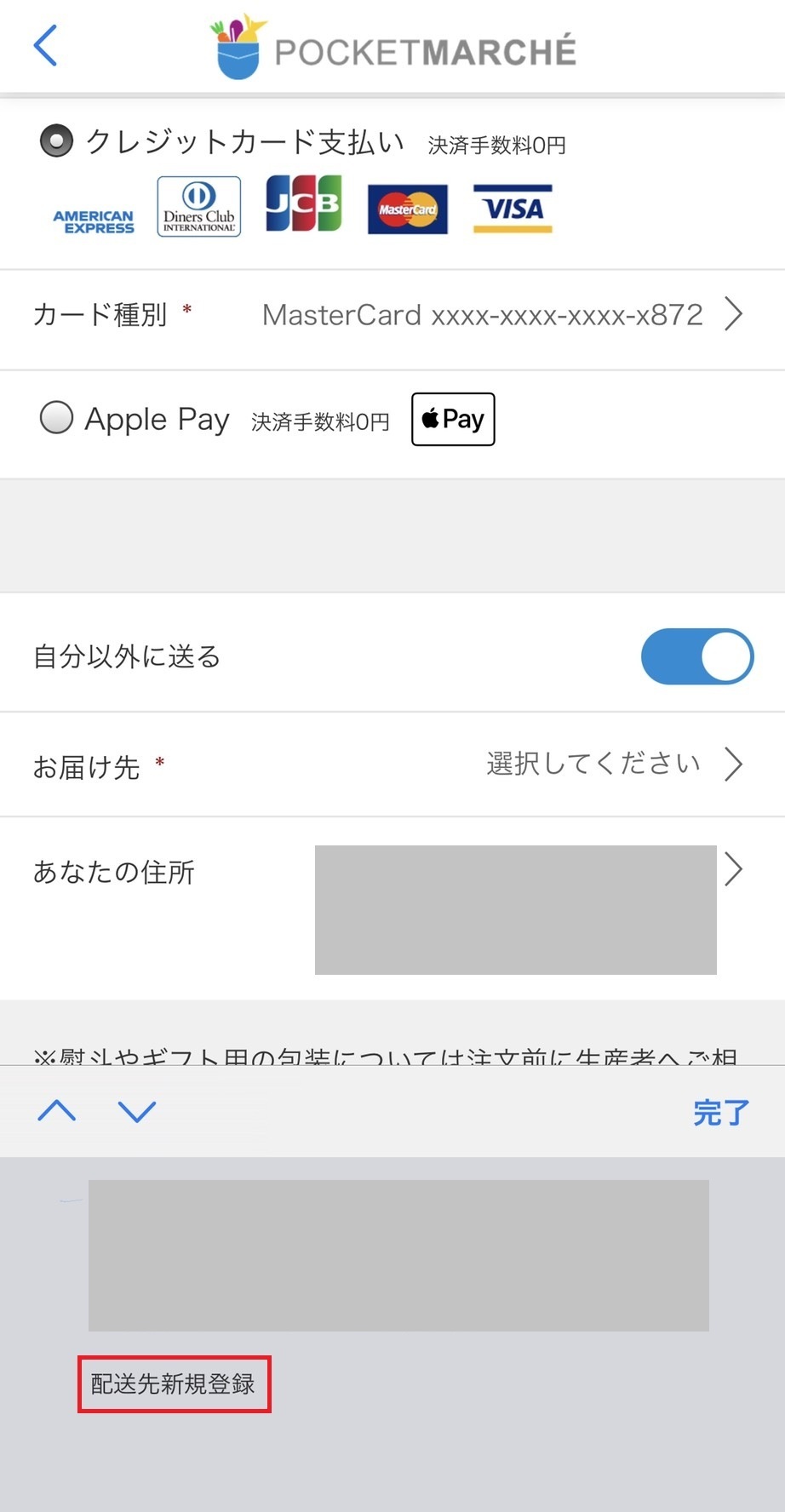Tap 完了 to close the picker
Image resolution: width=785 pixels, height=1512 pixels.
720,1112
